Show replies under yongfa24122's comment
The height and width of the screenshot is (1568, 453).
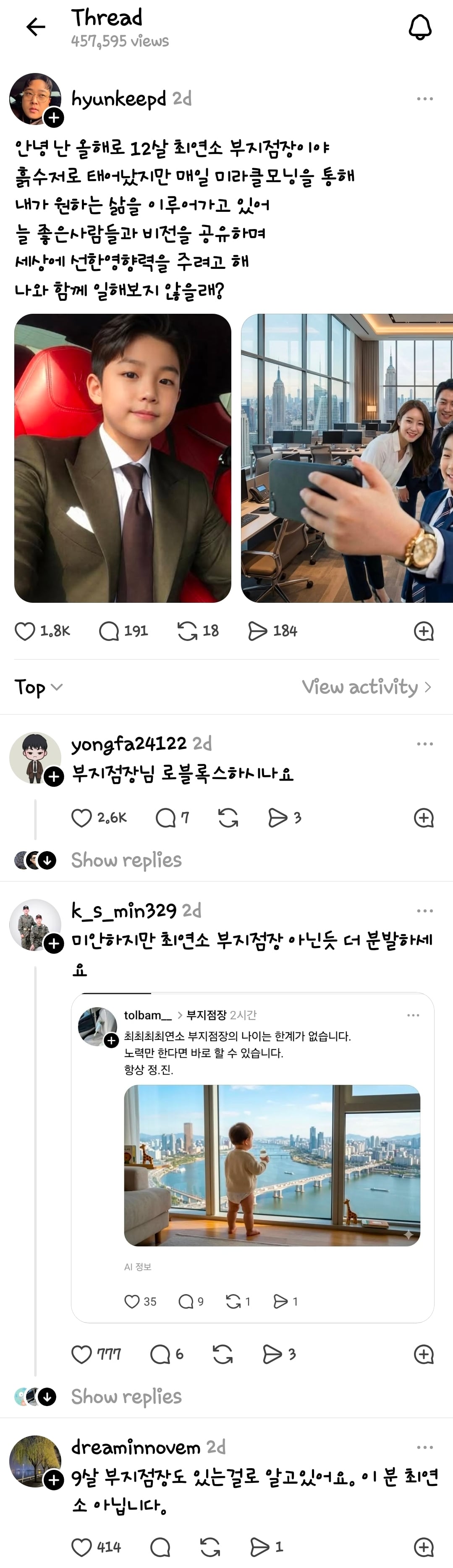click(126, 860)
